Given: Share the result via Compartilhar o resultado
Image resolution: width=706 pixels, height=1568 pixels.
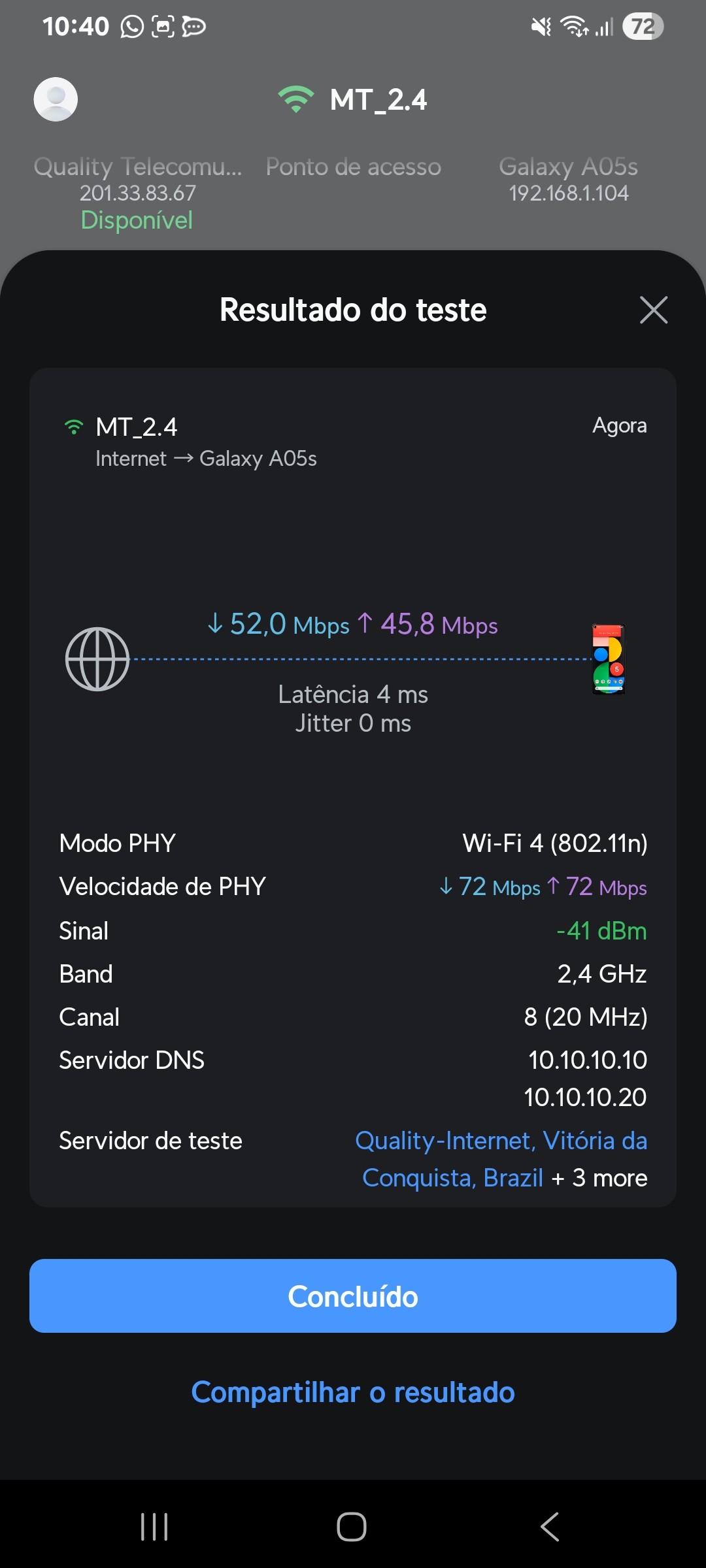Looking at the screenshot, I should tap(353, 1392).
